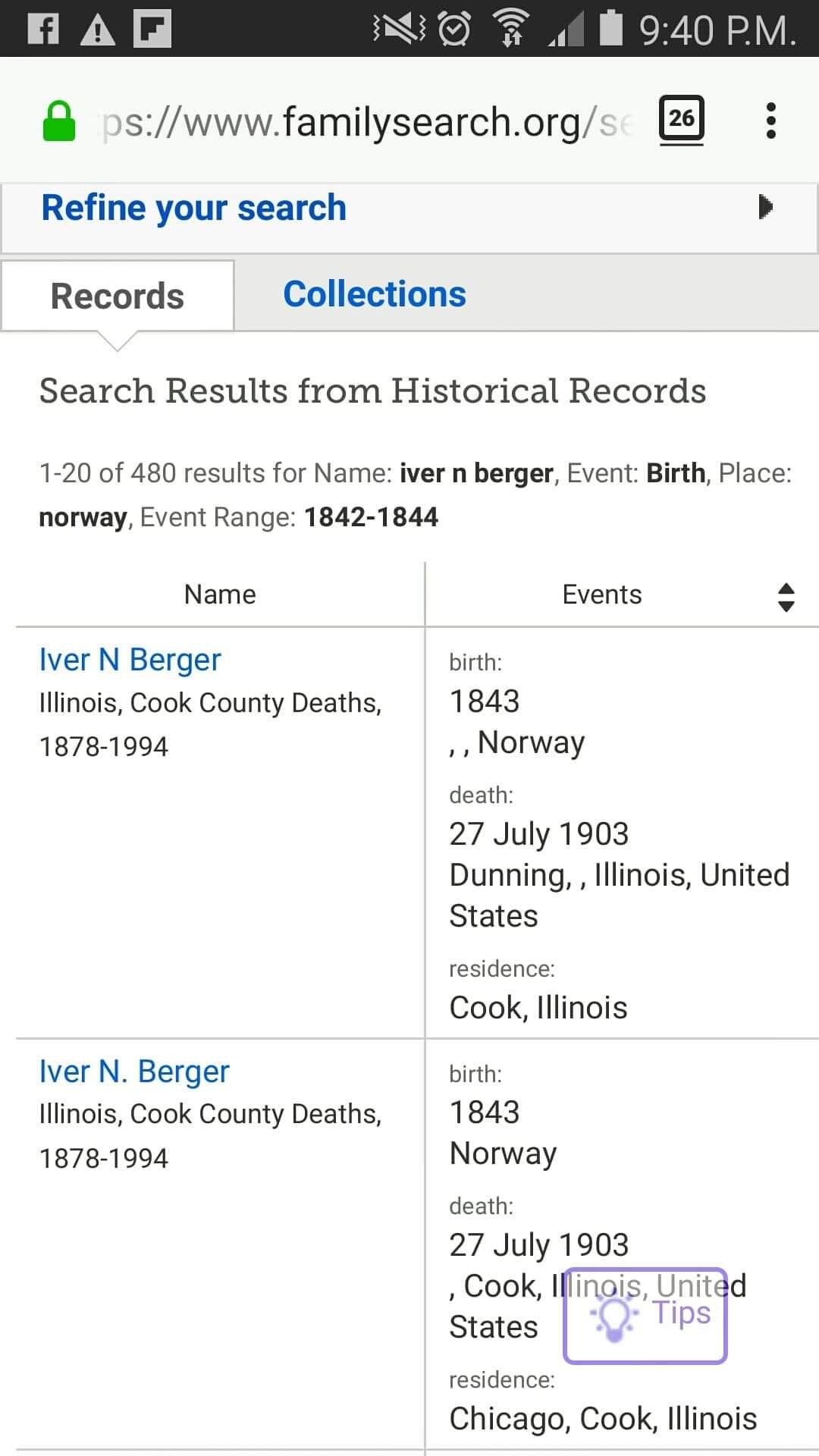Sort results using the Events arrows
Viewport: 819px width, 1456px height.
click(x=786, y=597)
